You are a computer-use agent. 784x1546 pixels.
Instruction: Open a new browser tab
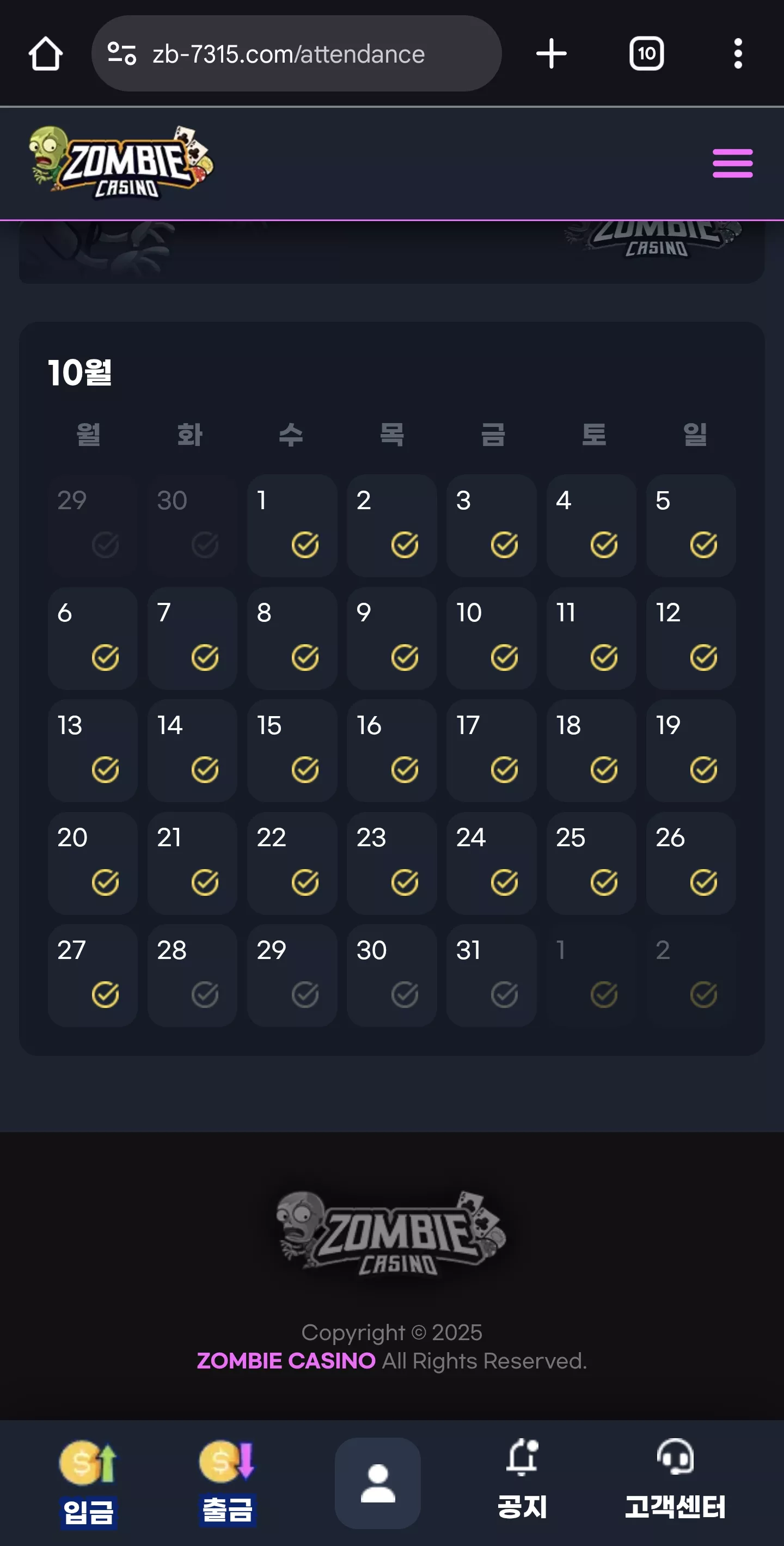tap(552, 54)
